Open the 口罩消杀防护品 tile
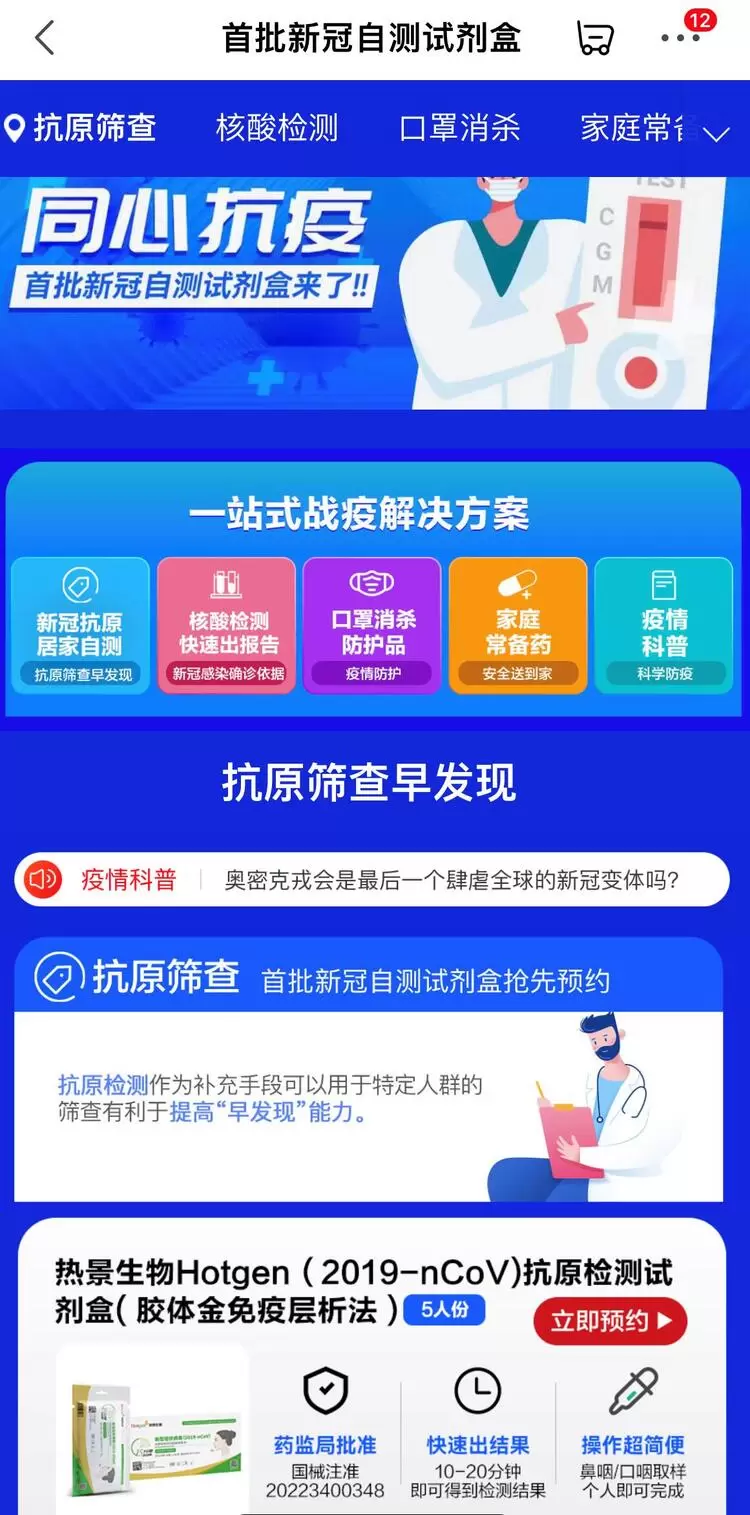Image resolution: width=750 pixels, height=1515 pixels. tap(373, 626)
